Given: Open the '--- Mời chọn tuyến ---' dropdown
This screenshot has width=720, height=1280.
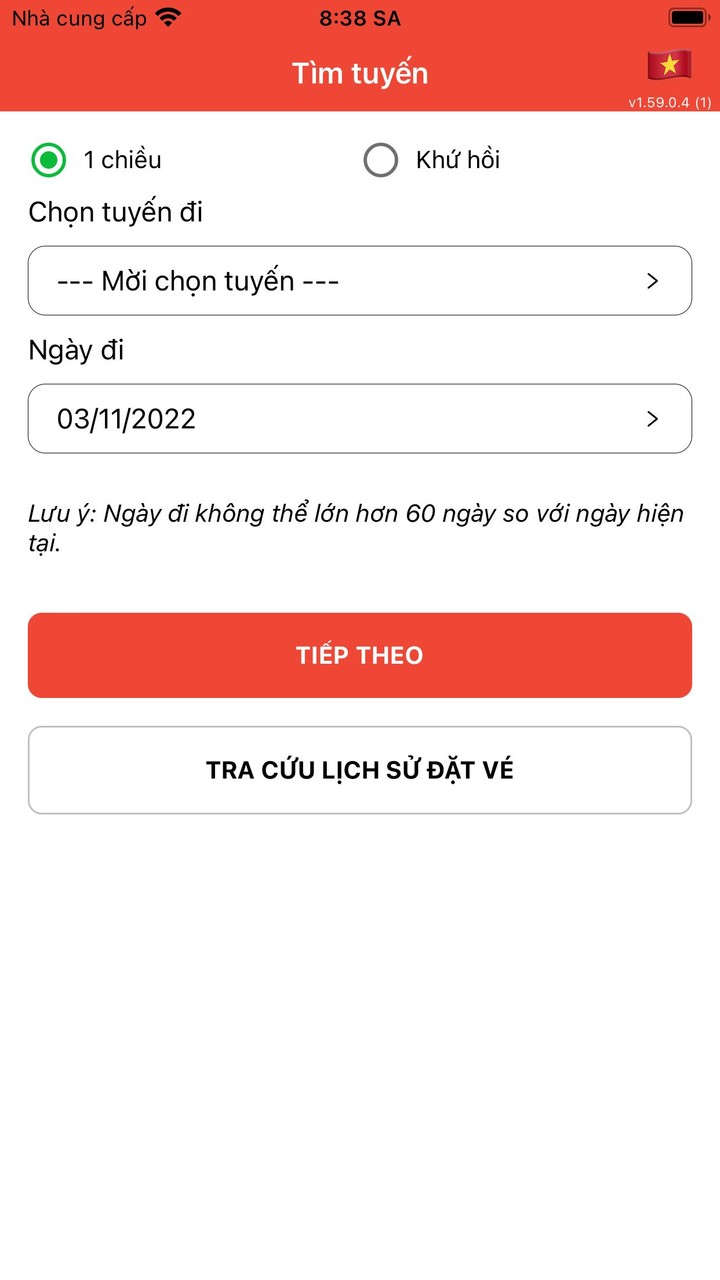Looking at the screenshot, I should [360, 281].
